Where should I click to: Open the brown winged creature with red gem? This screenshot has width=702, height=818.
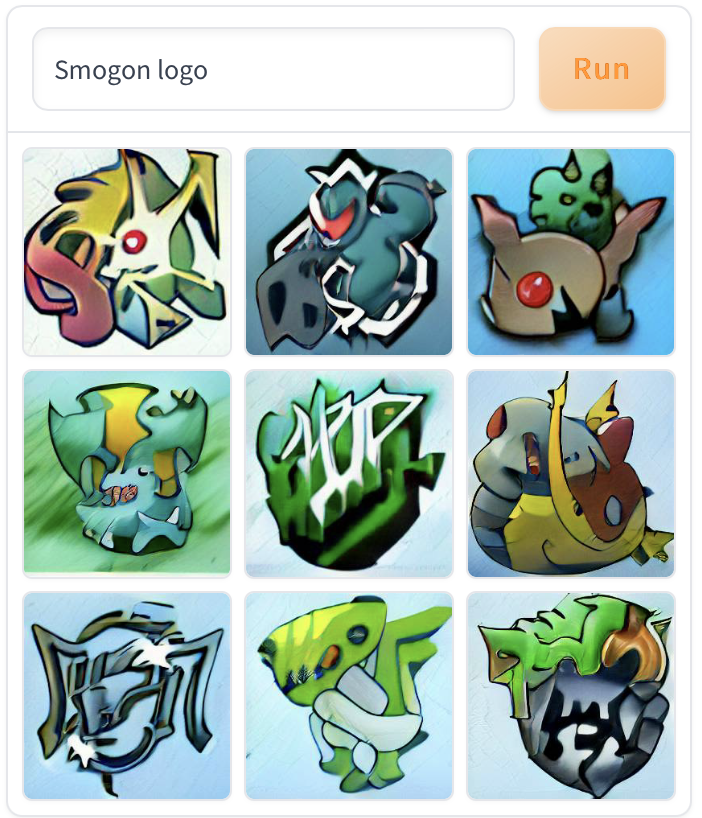coord(571,252)
